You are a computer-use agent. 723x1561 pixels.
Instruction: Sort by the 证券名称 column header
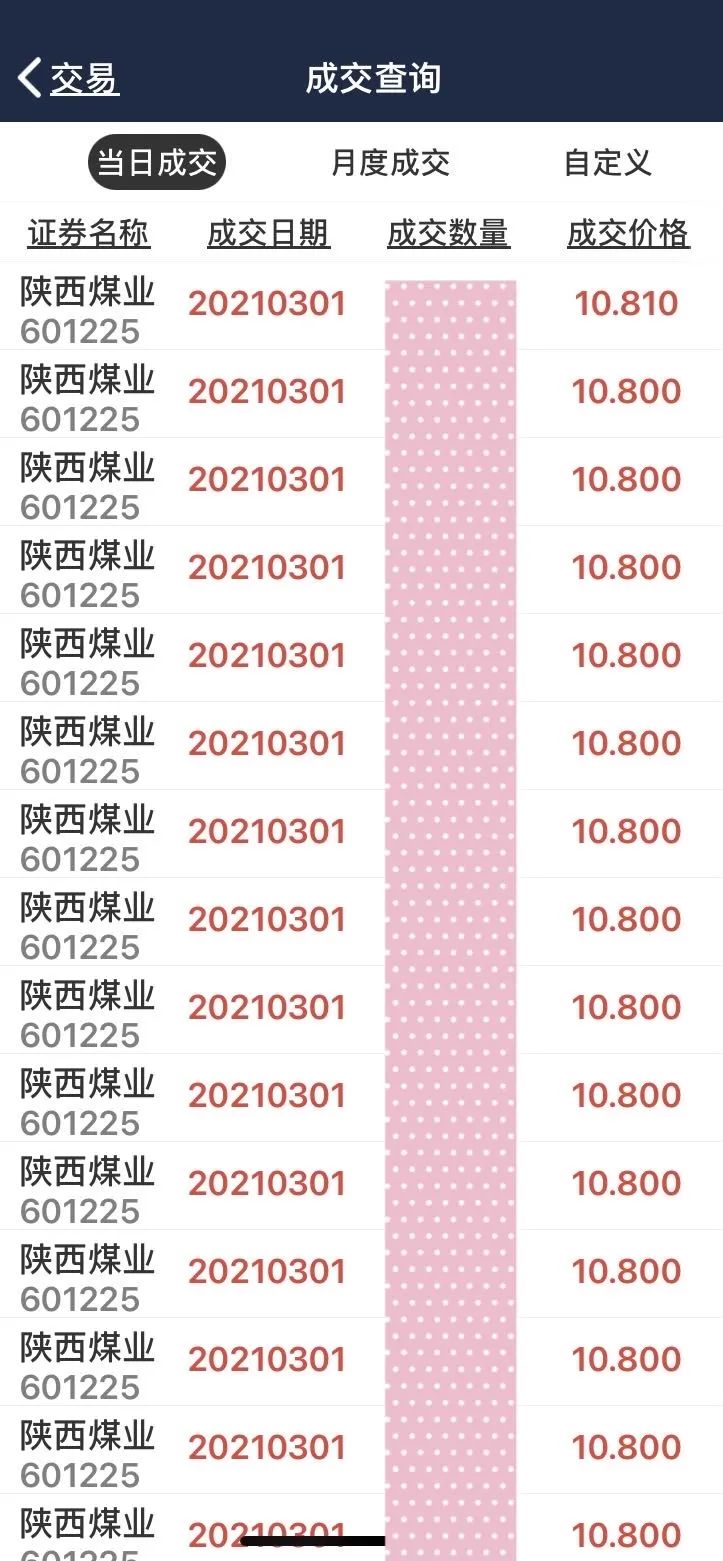[89, 234]
